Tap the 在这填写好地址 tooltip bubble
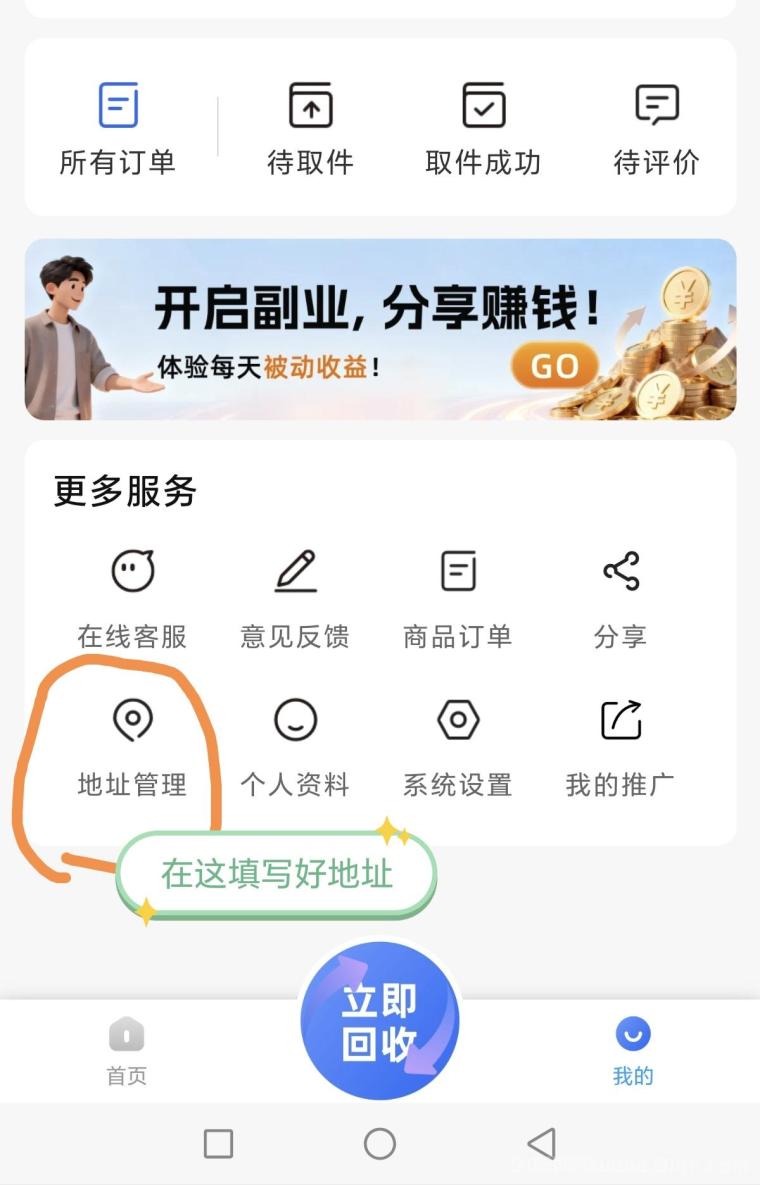This screenshot has height=1185, width=760. pos(277,873)
